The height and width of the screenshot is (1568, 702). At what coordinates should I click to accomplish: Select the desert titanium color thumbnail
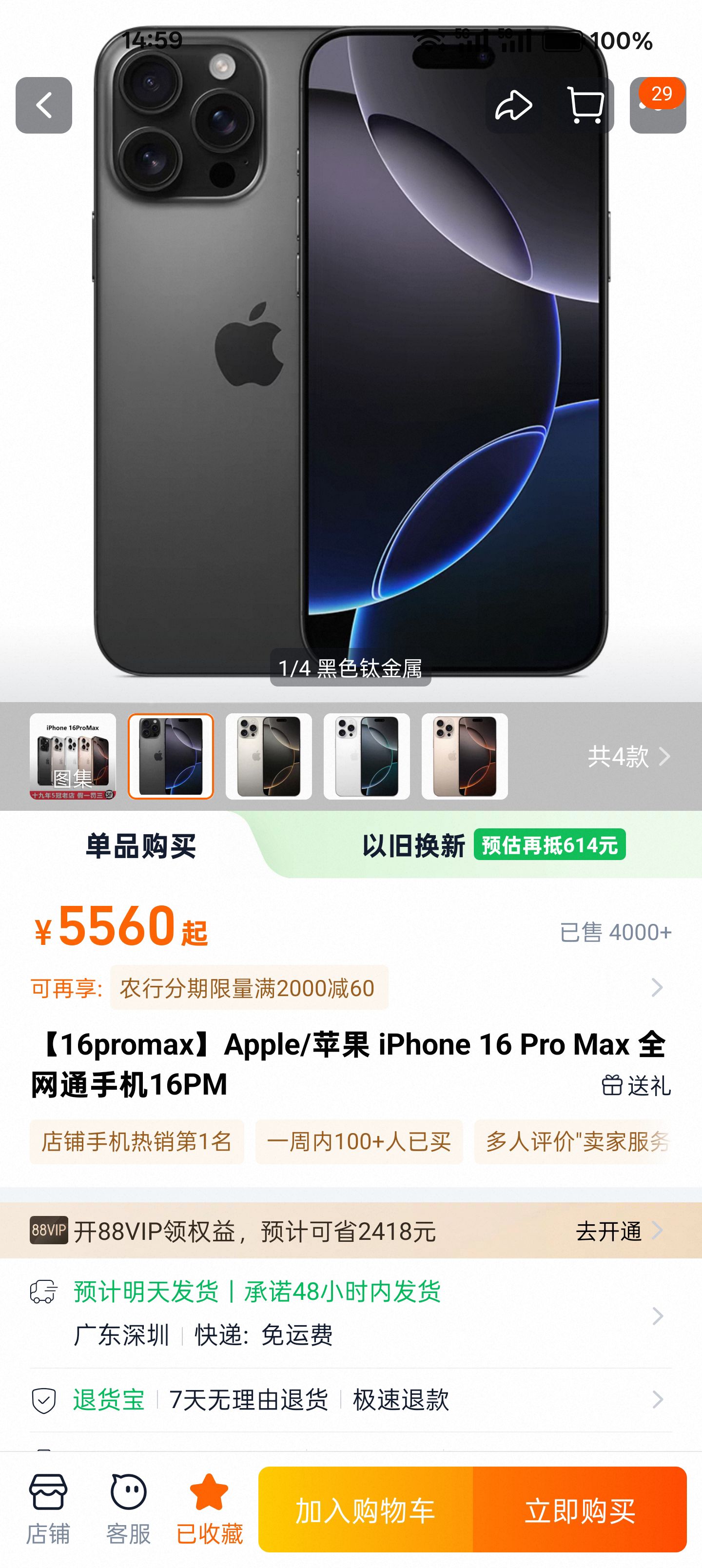pyautogui.click(x=465, y=756)
